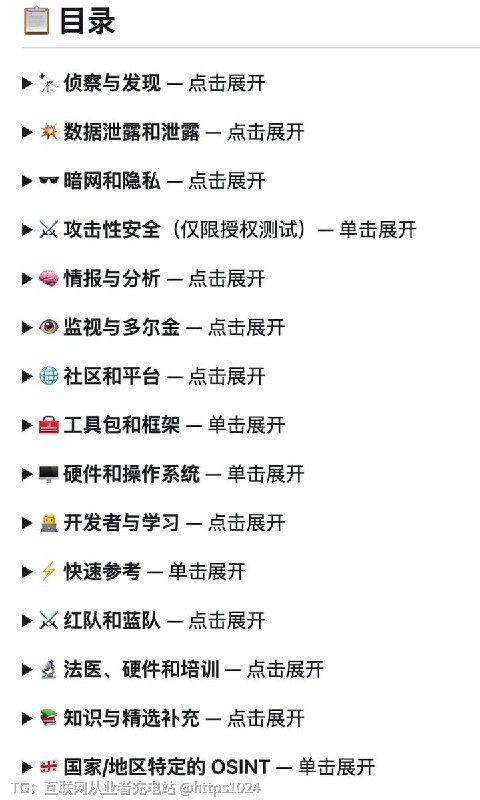Expand 监视与多尔金 section
Image resolution: width=480 pixels, height=800 pixels.
coord(153,327)
